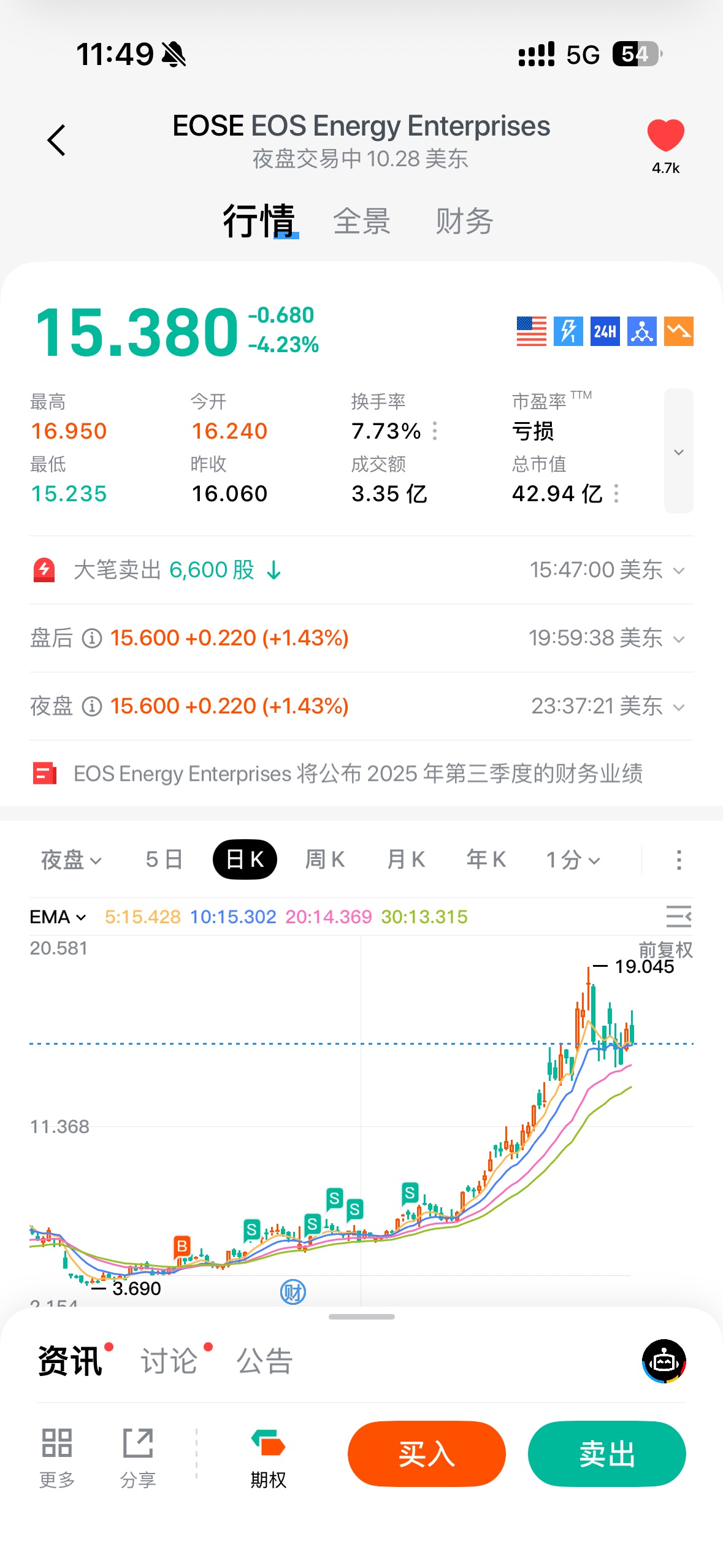Open the chart options three-dot menu
The image size is (723, 1568).
tap(678, 859)
